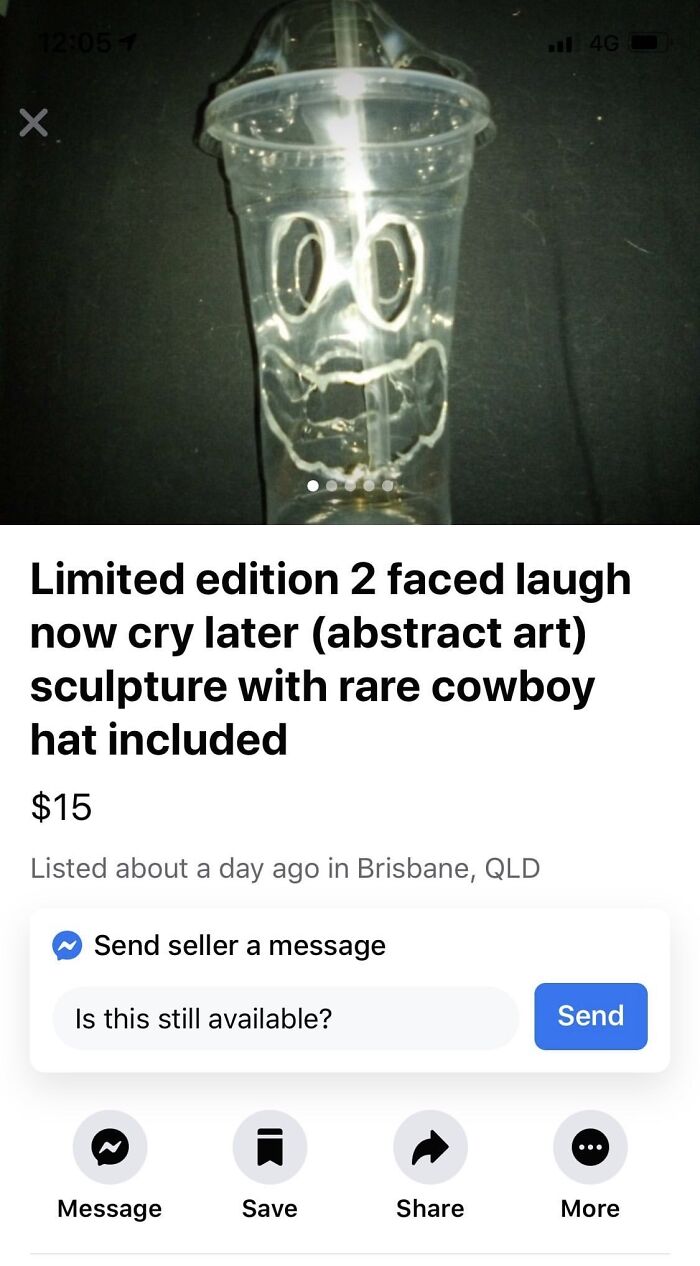View the listing photo of the cup
Screen dimensions: 700x1266
(350, 300)
